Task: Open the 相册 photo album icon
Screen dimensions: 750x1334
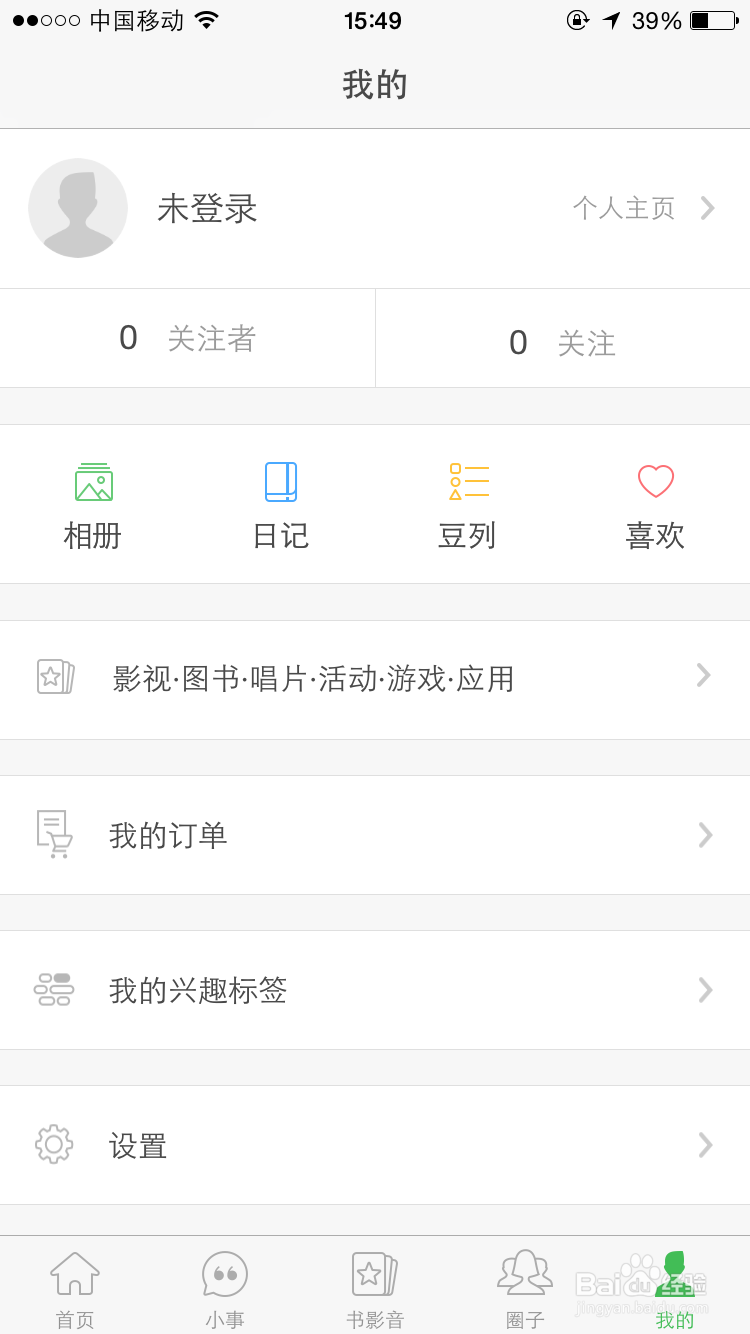Action: click(x=93, y=481)
